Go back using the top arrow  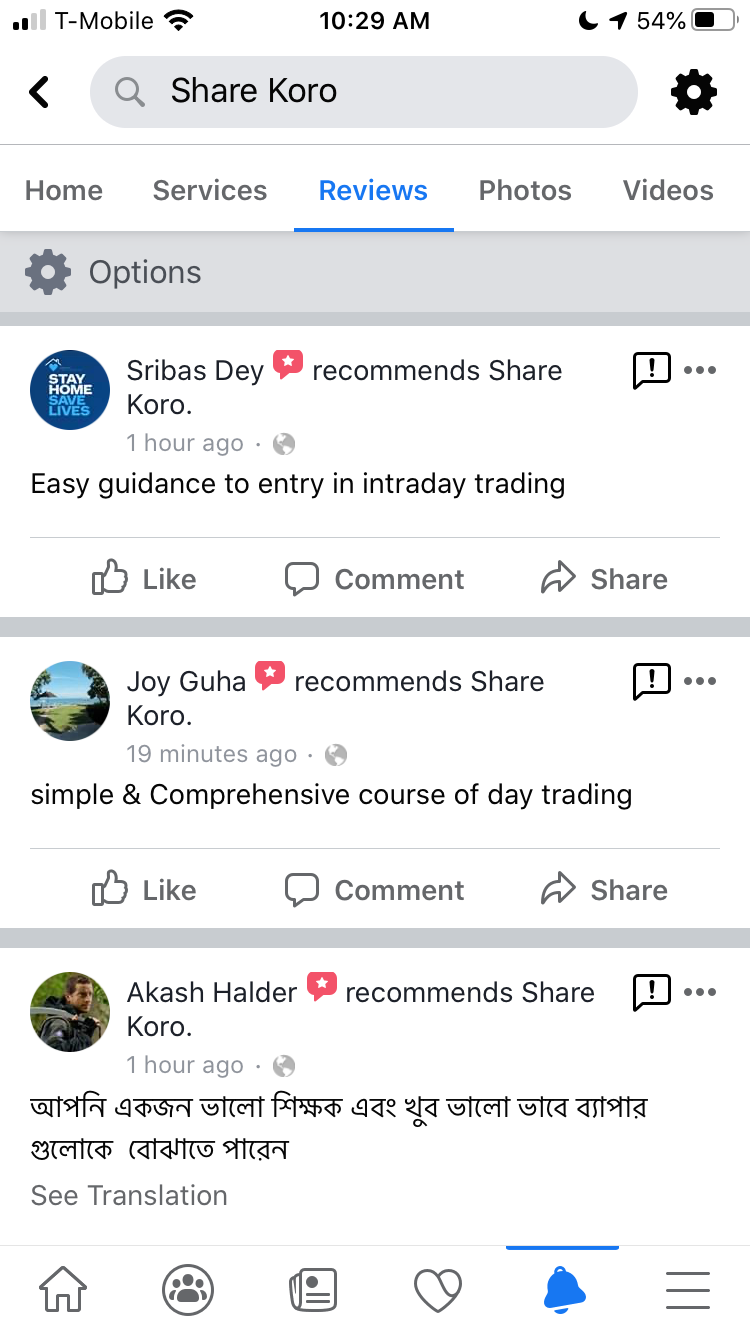39,92
